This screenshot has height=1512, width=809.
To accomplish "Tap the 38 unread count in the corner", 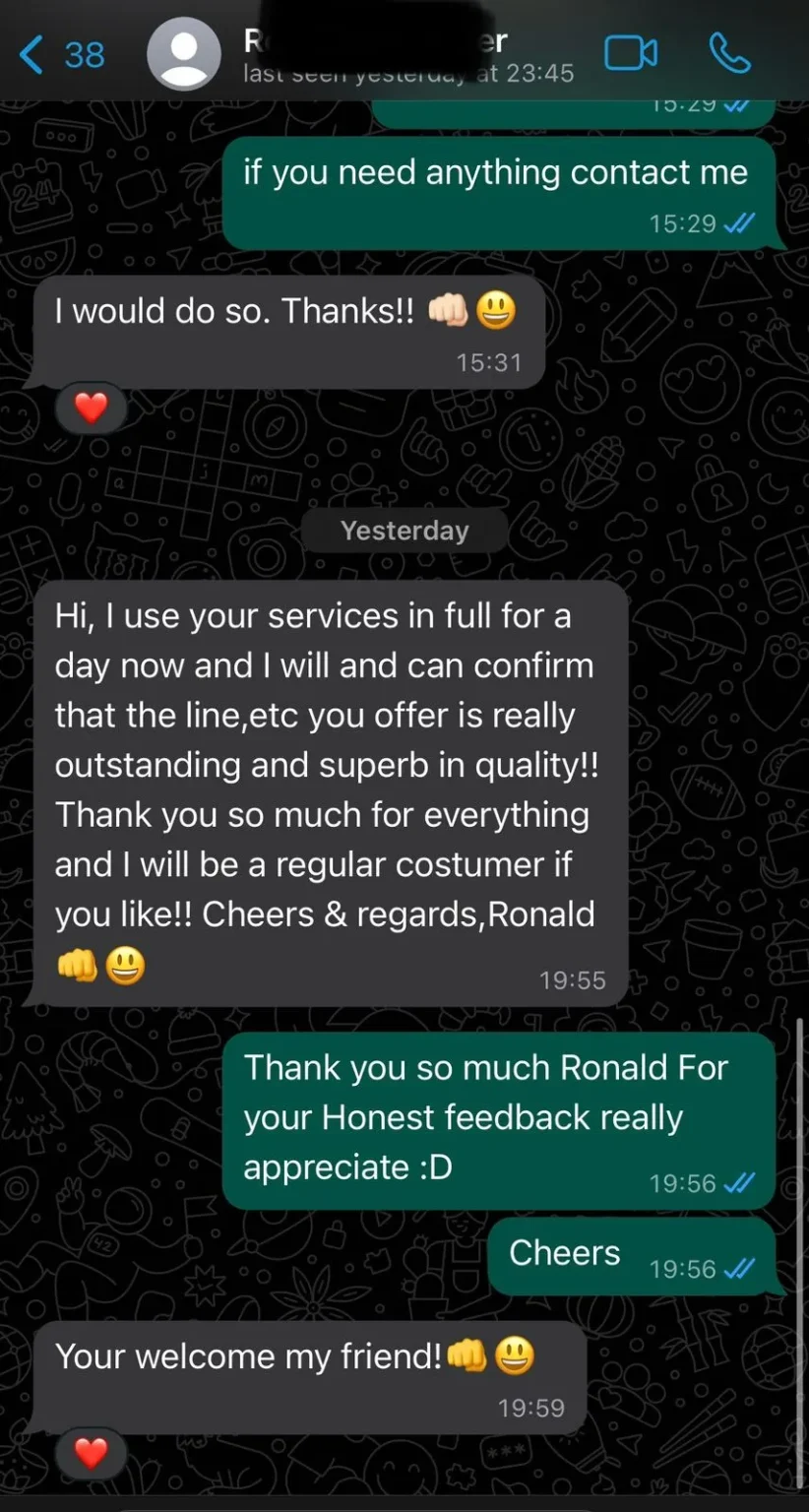I will (x=82, y=54).
